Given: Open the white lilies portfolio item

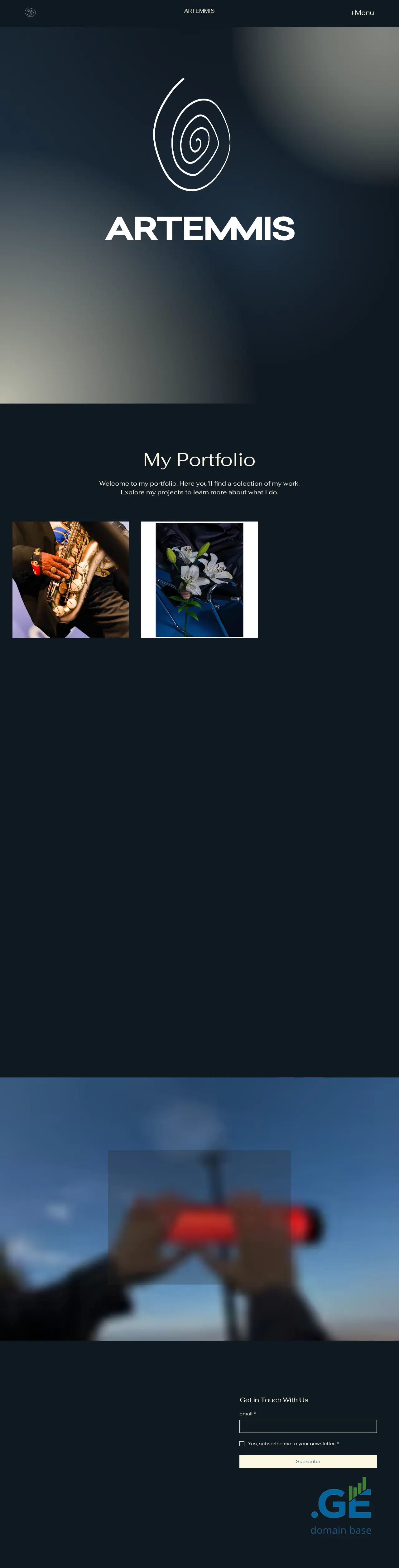Looking at the screenshot, I should coord(199,580).
